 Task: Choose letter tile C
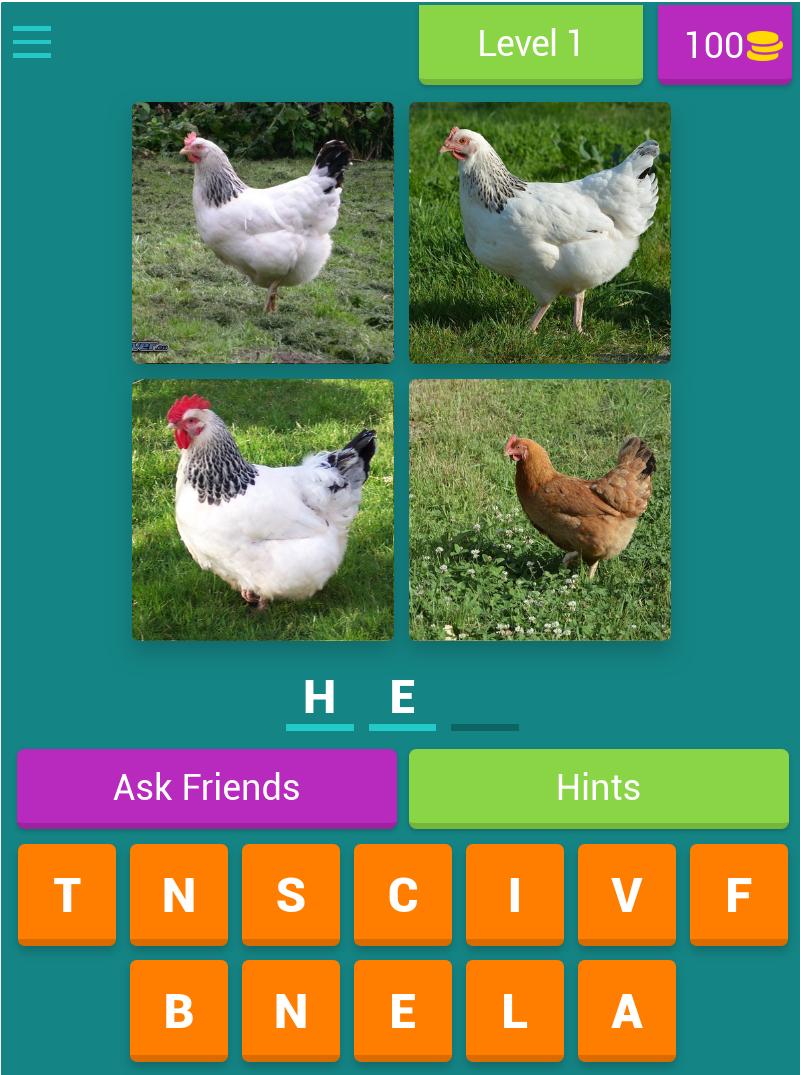(x=403, y=894)
